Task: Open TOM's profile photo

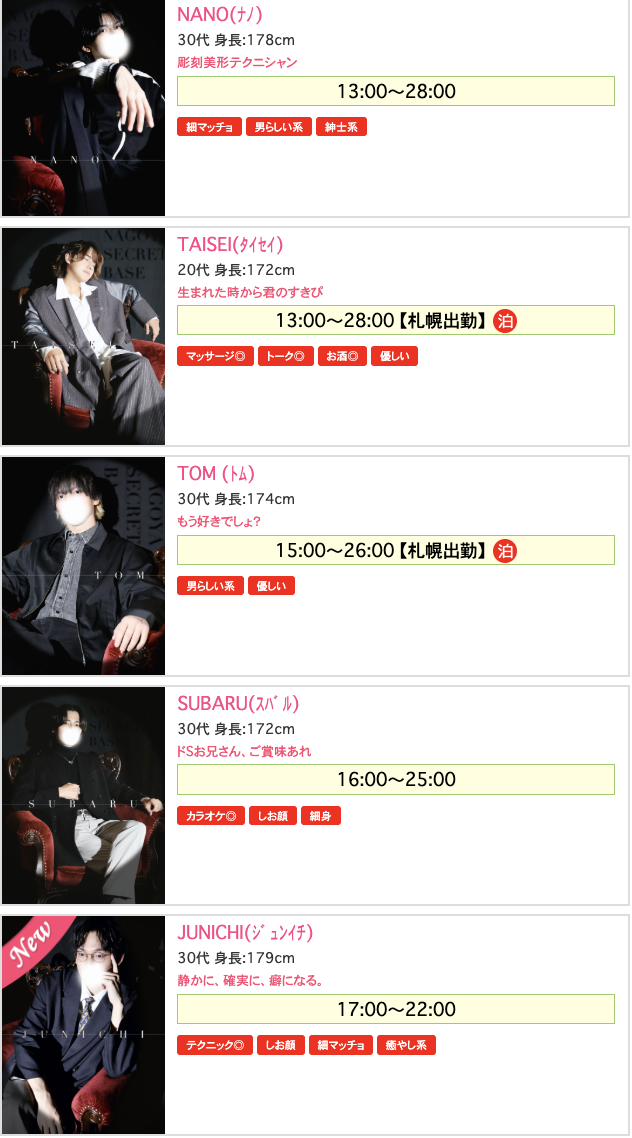Action: pos(83,566)
